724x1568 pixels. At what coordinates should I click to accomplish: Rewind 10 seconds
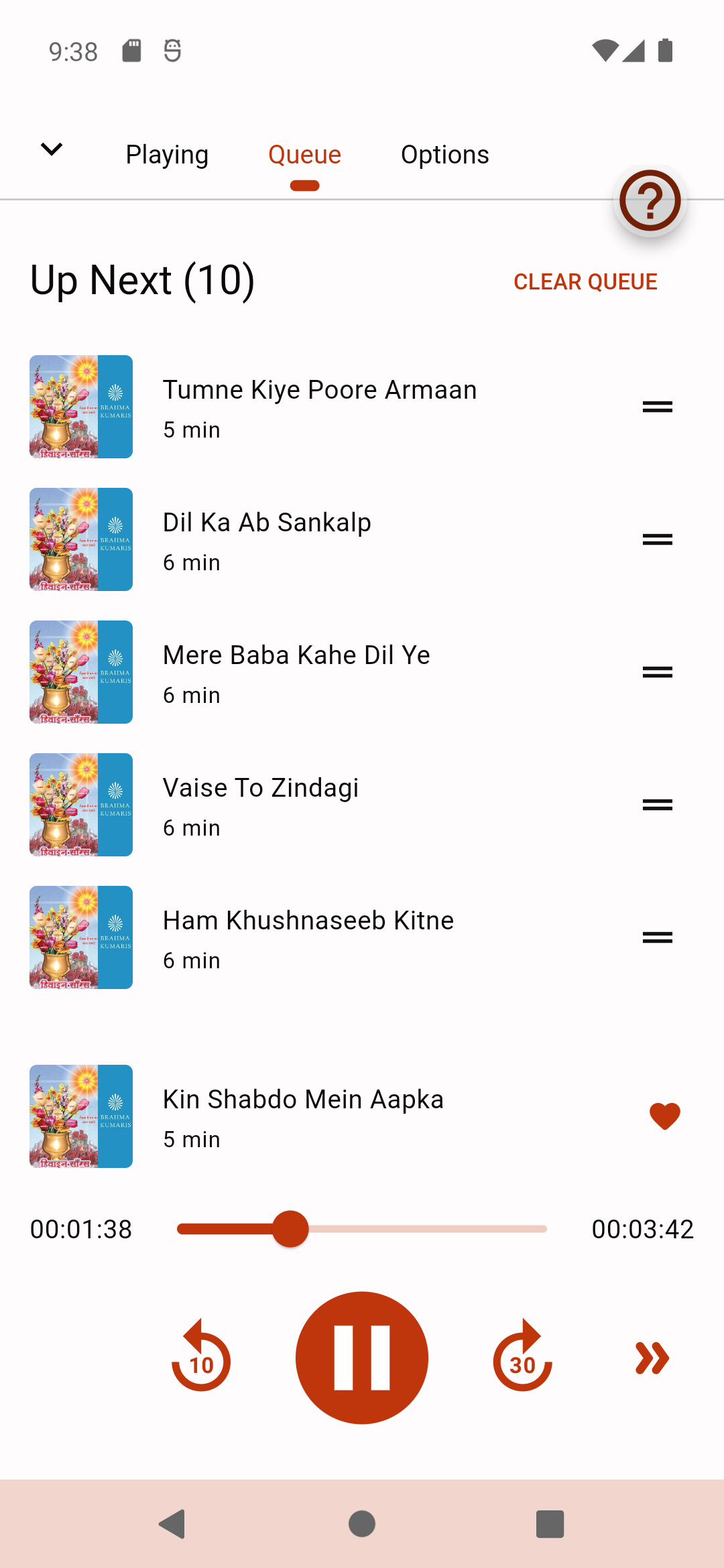pos(201,1358)
